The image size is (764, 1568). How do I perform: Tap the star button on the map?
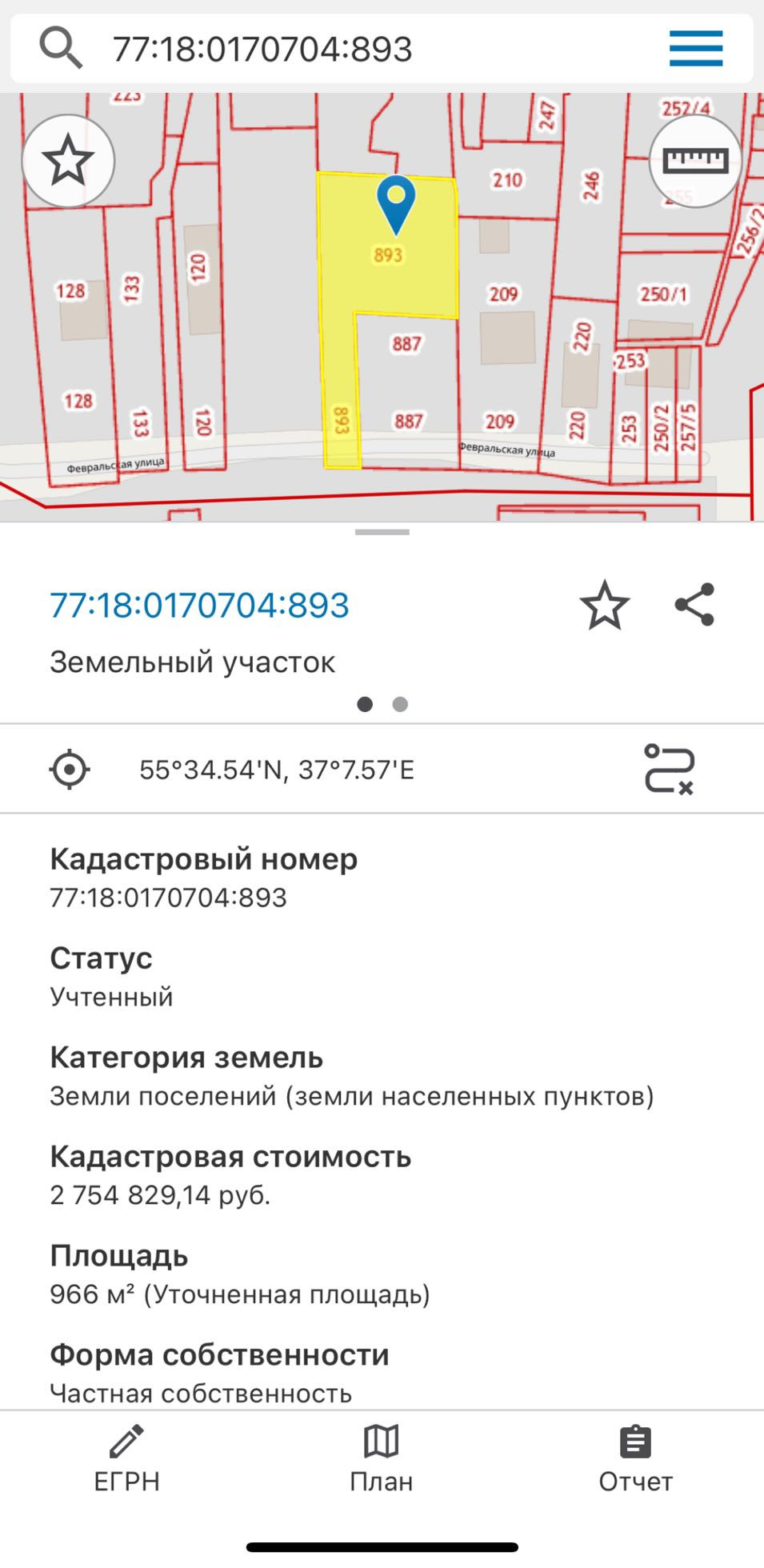[x=68, y=162]
